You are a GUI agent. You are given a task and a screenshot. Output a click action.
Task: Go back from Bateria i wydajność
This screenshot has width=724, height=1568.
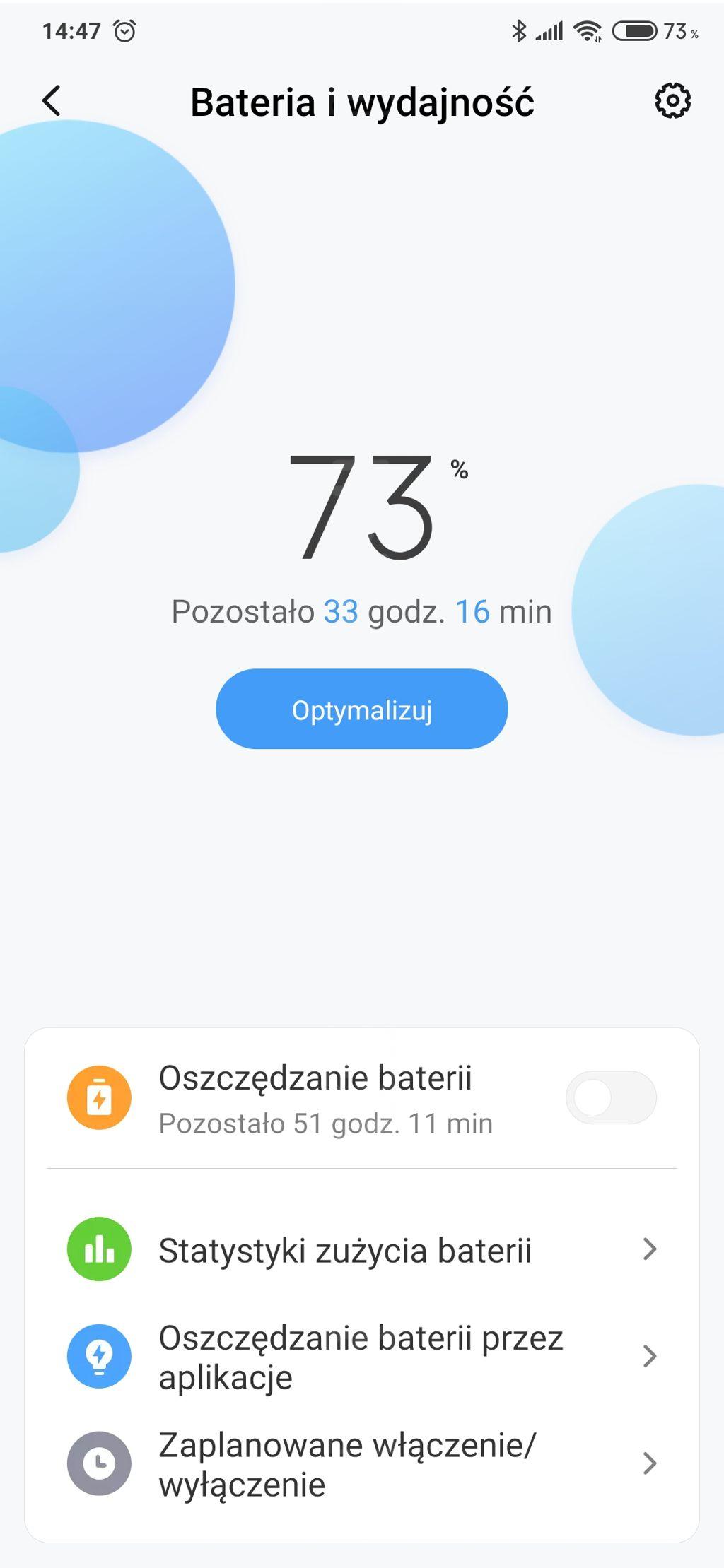click(52, 101)
